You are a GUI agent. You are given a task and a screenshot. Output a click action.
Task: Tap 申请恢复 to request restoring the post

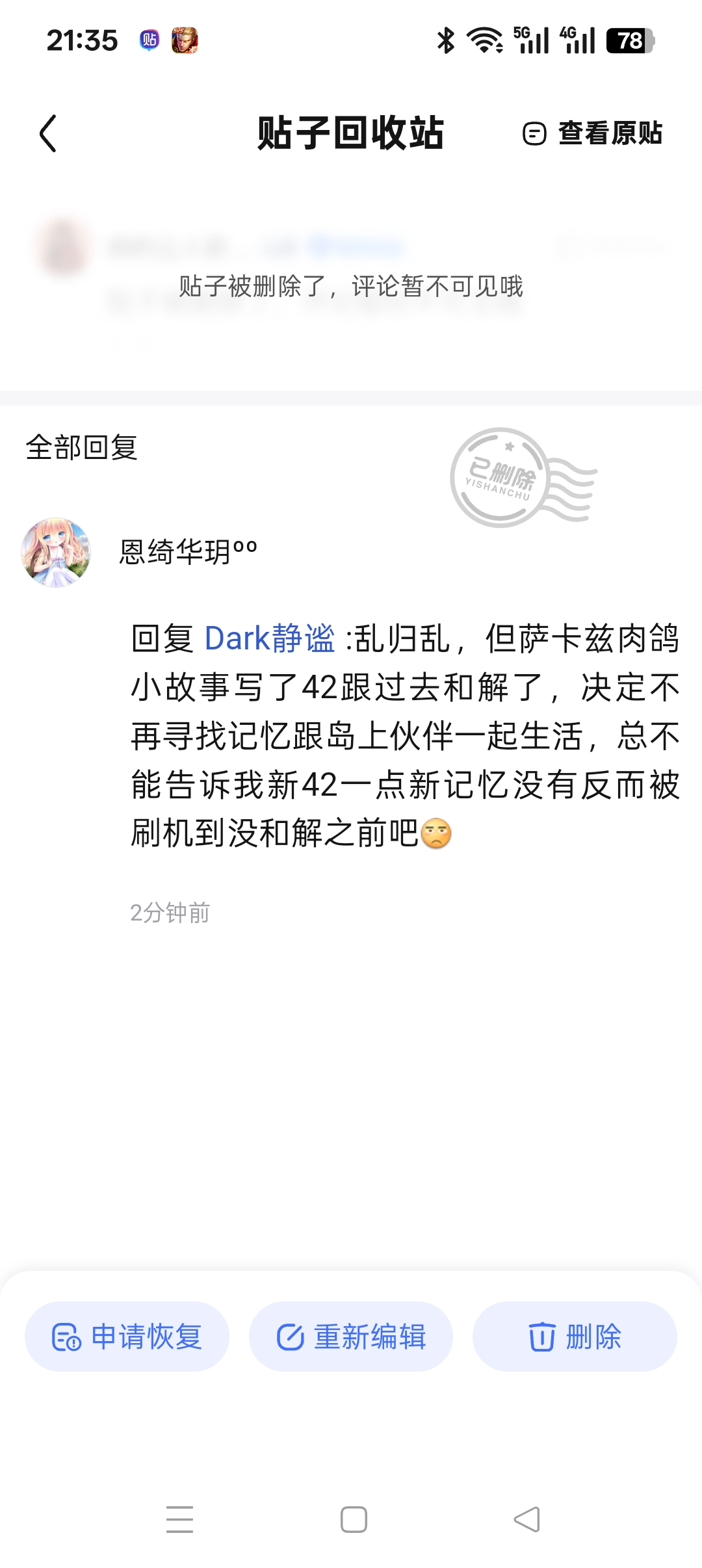[127, 1337]
